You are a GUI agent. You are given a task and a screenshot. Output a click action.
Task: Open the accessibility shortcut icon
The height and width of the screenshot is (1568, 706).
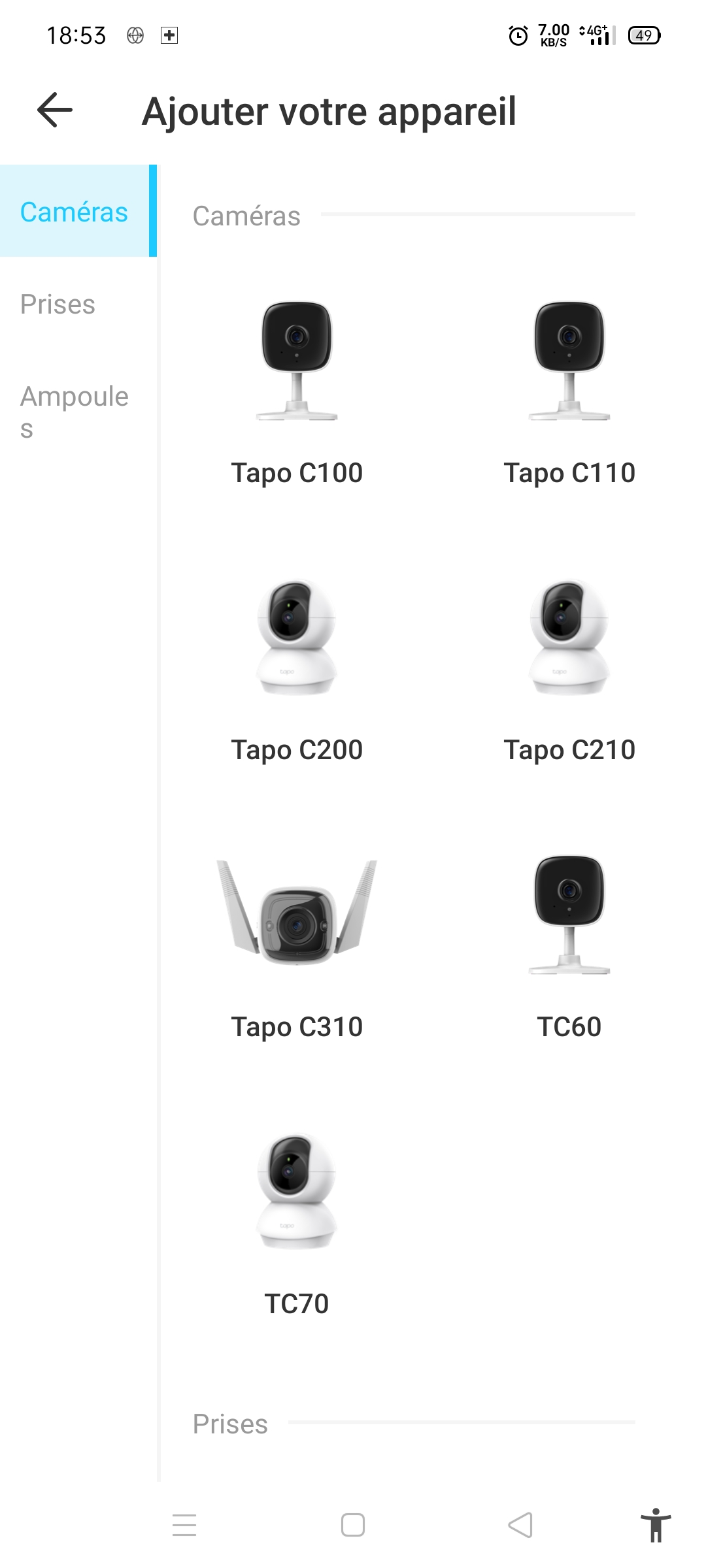pyautogui.click(x=656, y=1525)
